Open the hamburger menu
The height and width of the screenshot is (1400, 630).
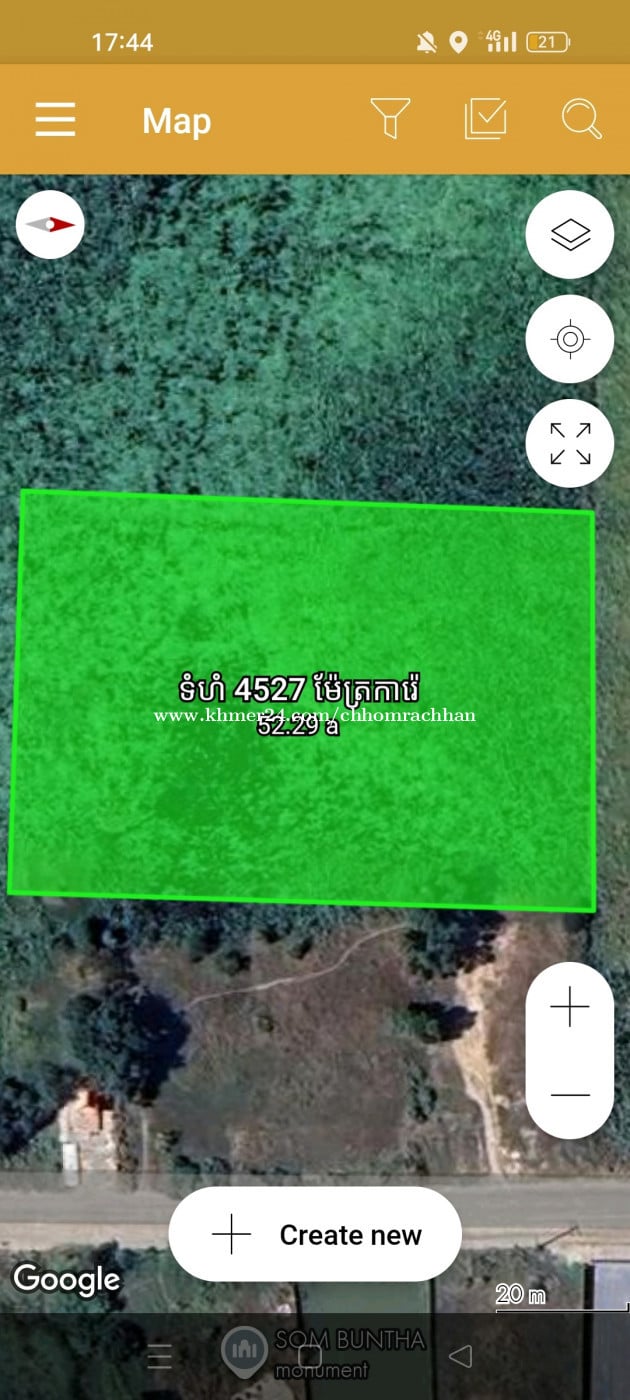pyautogui.click(x=55, y=120)
